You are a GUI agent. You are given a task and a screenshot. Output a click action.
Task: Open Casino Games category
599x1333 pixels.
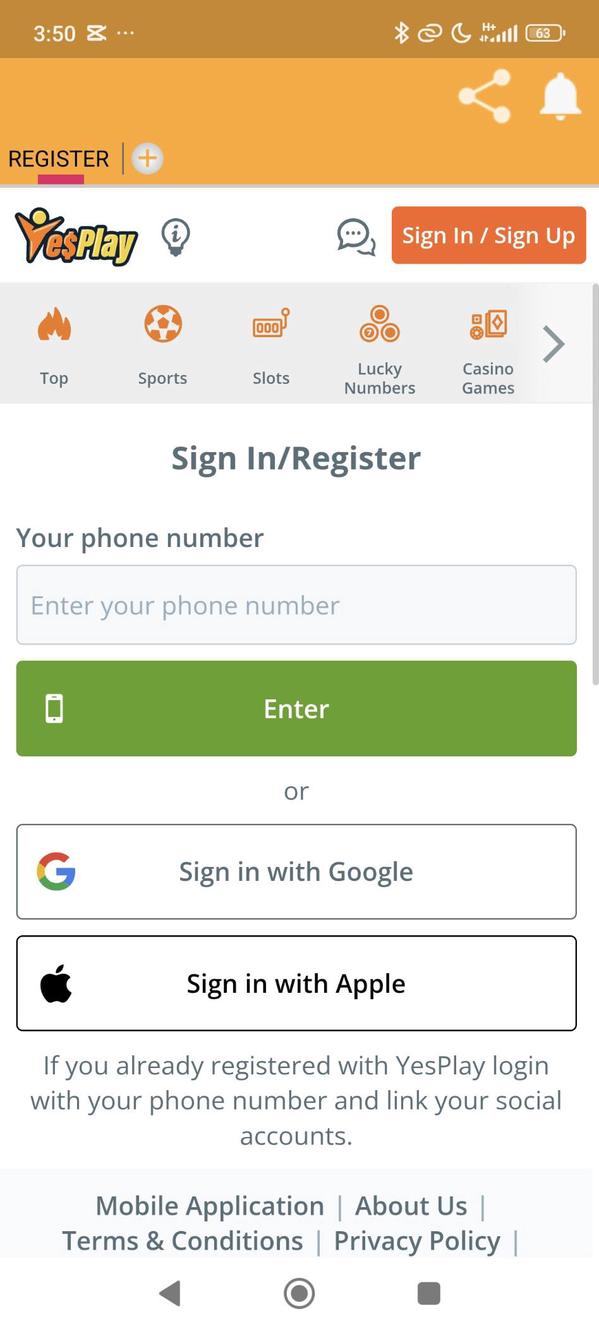pos(488,349)
